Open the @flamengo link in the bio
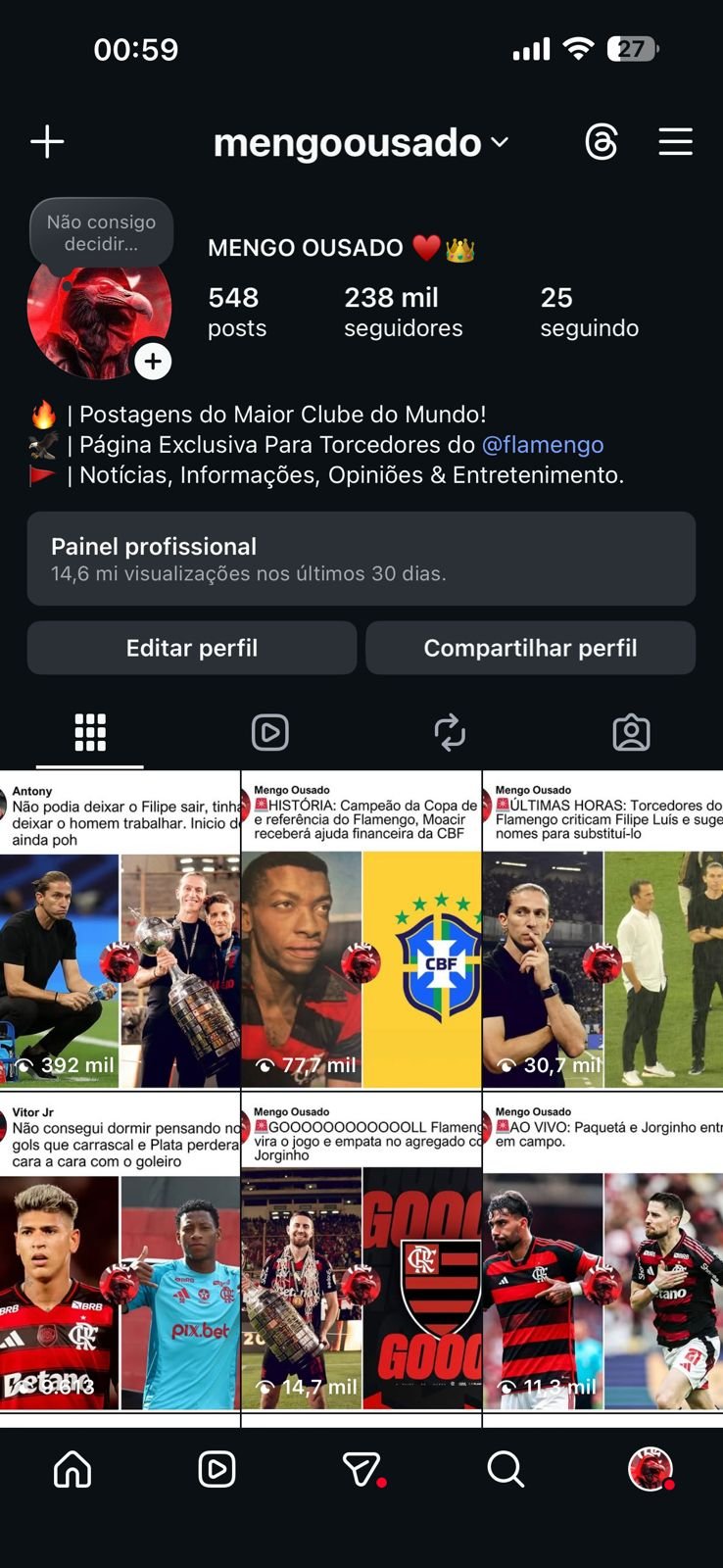Viewport: 723px width, 1568px height. [543, 445]
